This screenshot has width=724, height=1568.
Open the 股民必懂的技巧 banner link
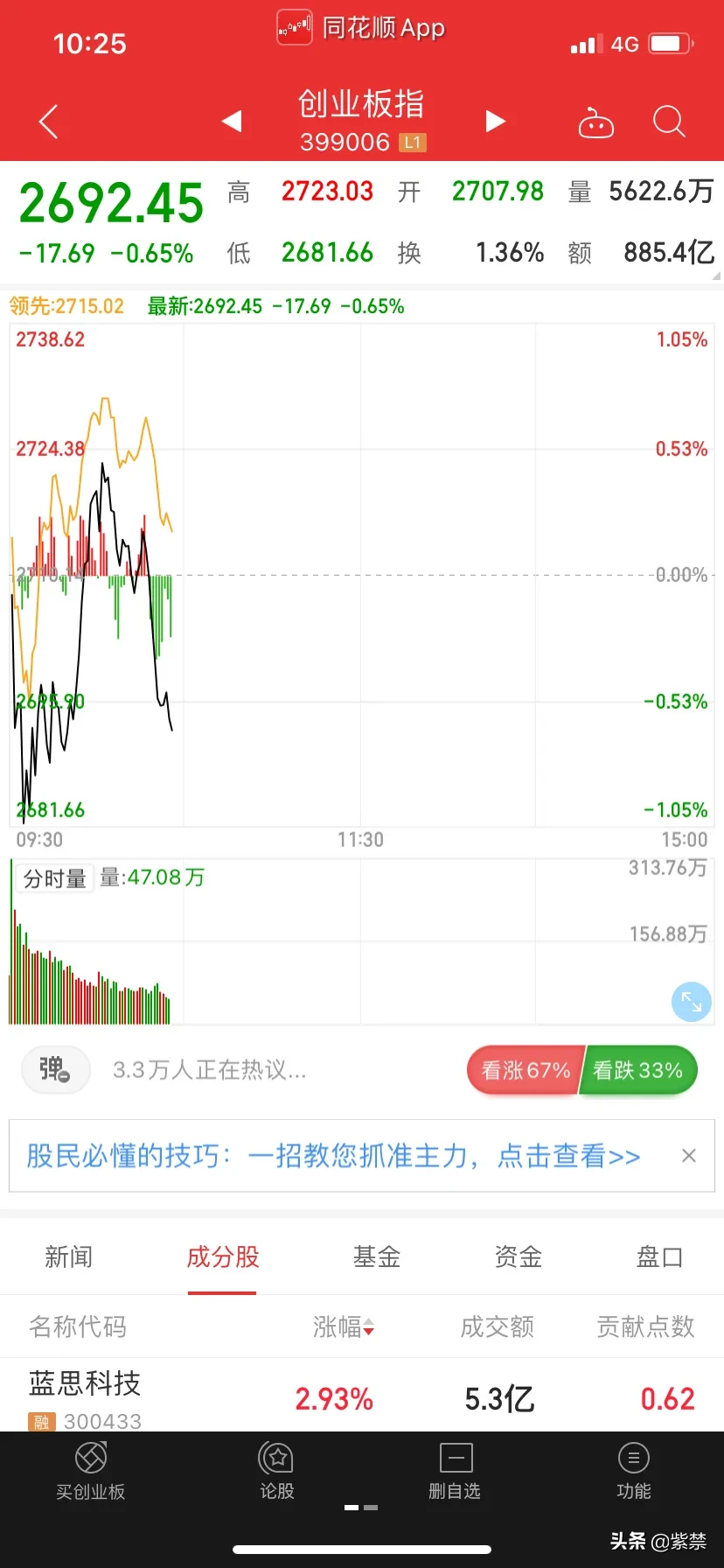[332, 1156]
